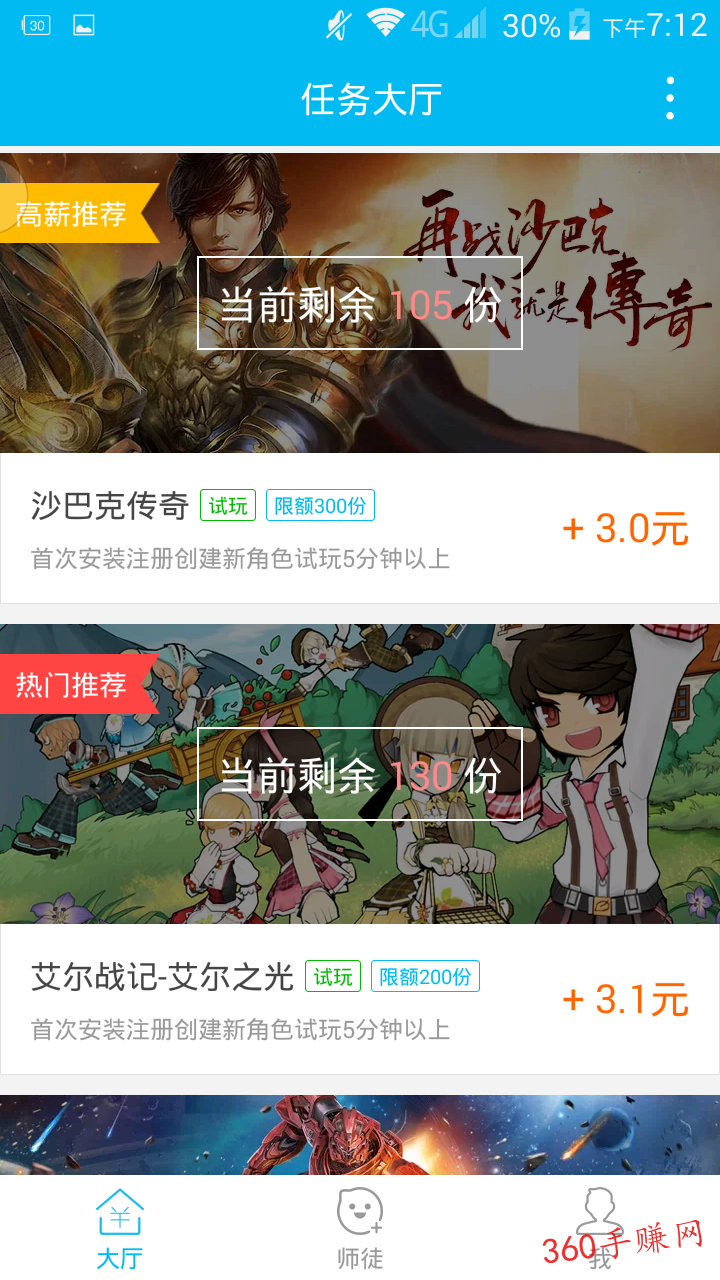The height and width of the screenshot is (1280, 720).
Task: Switch to the 我 tab
Action: coord(600,1229)
